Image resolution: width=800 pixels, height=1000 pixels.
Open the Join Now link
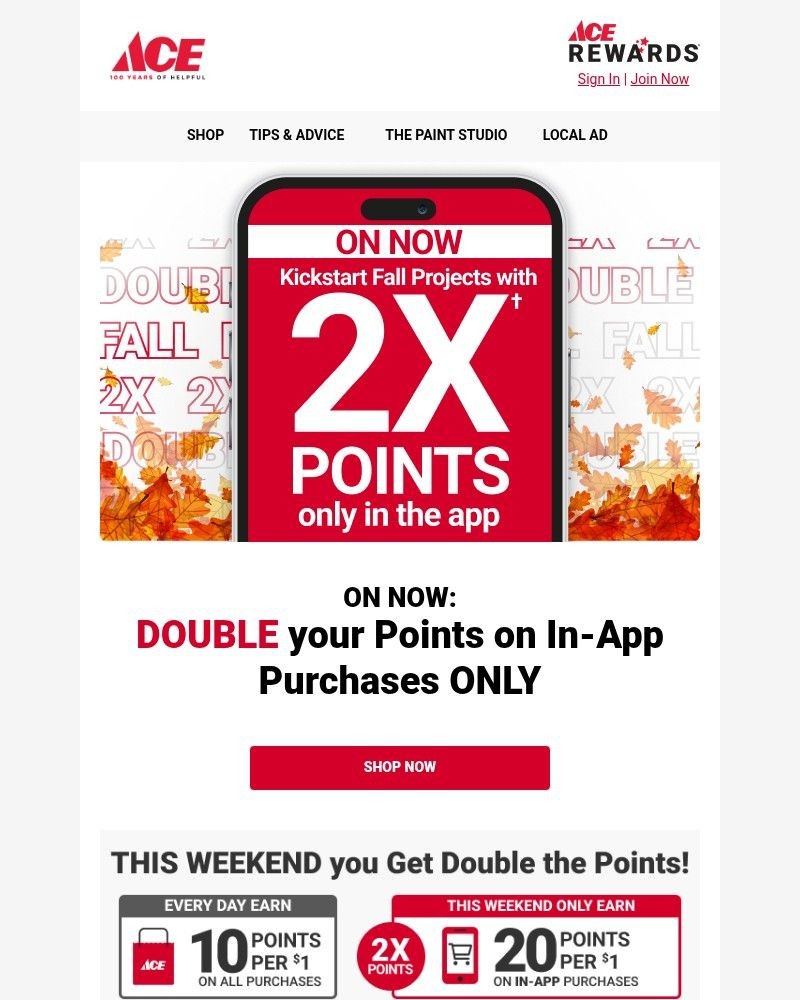pos(659,79)
